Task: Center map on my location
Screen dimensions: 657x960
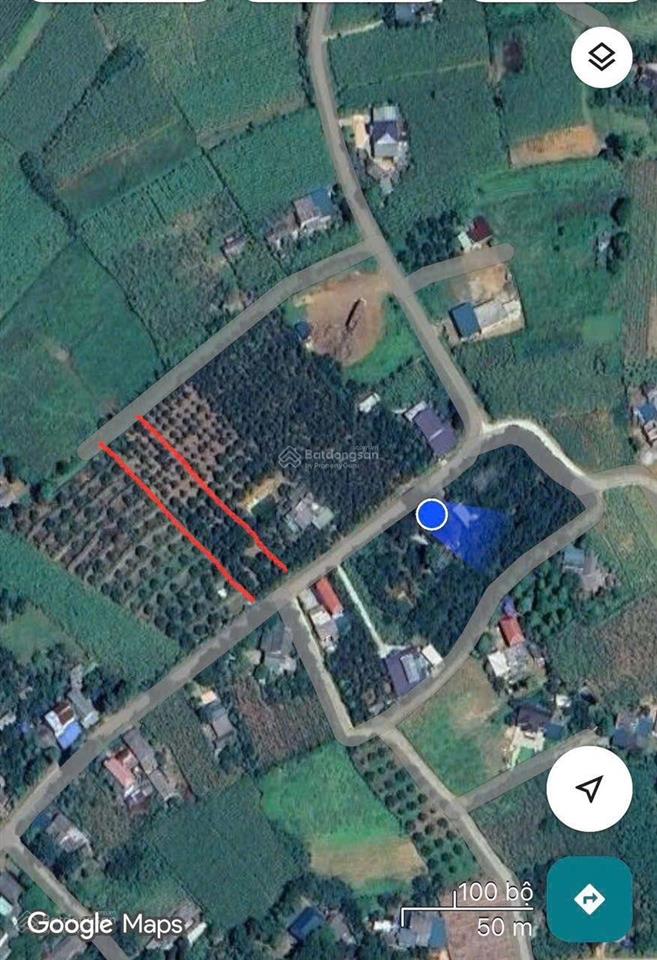Action: 590,790
